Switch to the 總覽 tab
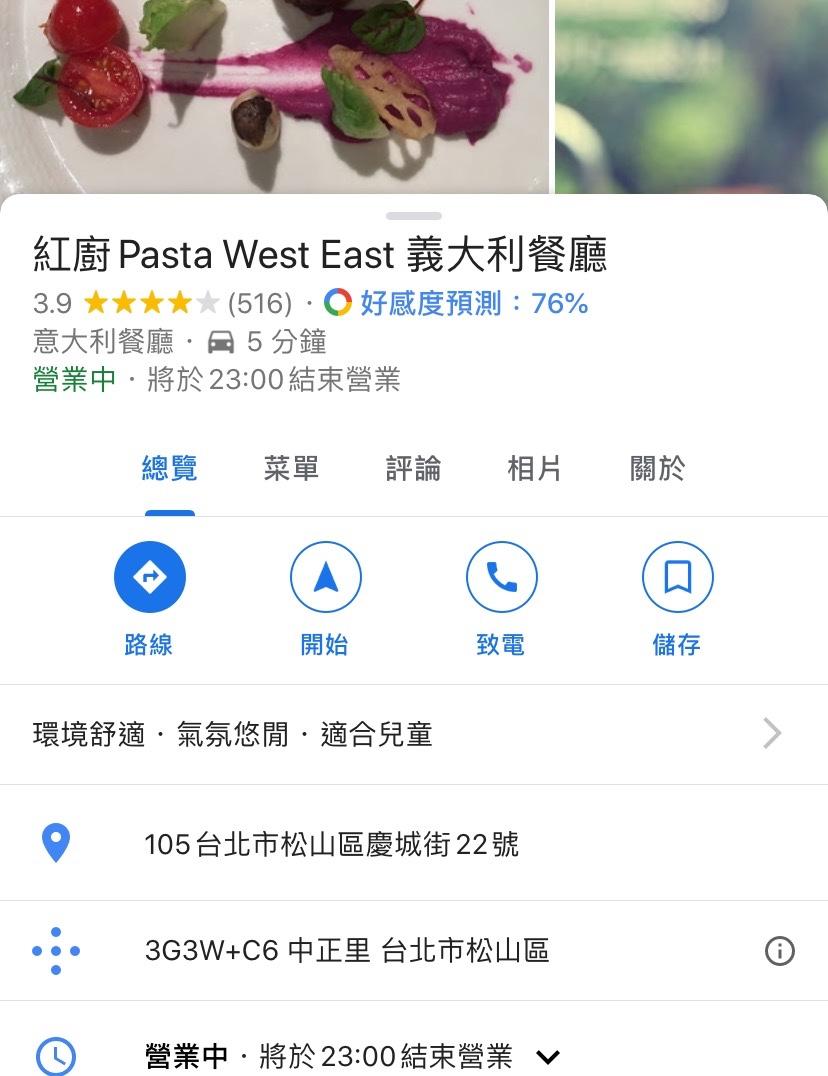 tap(169, 468)
